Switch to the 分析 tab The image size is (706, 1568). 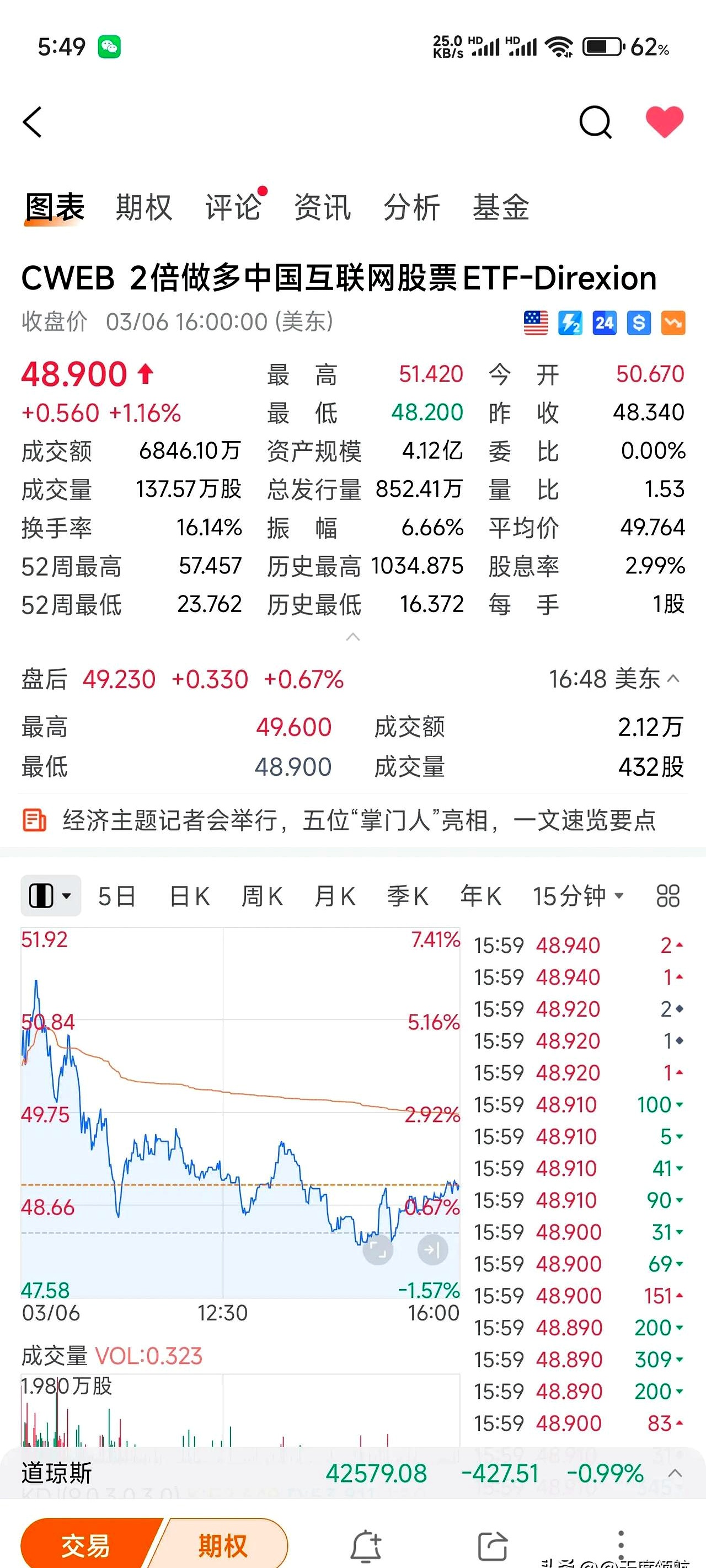click(x=411, y=207)
